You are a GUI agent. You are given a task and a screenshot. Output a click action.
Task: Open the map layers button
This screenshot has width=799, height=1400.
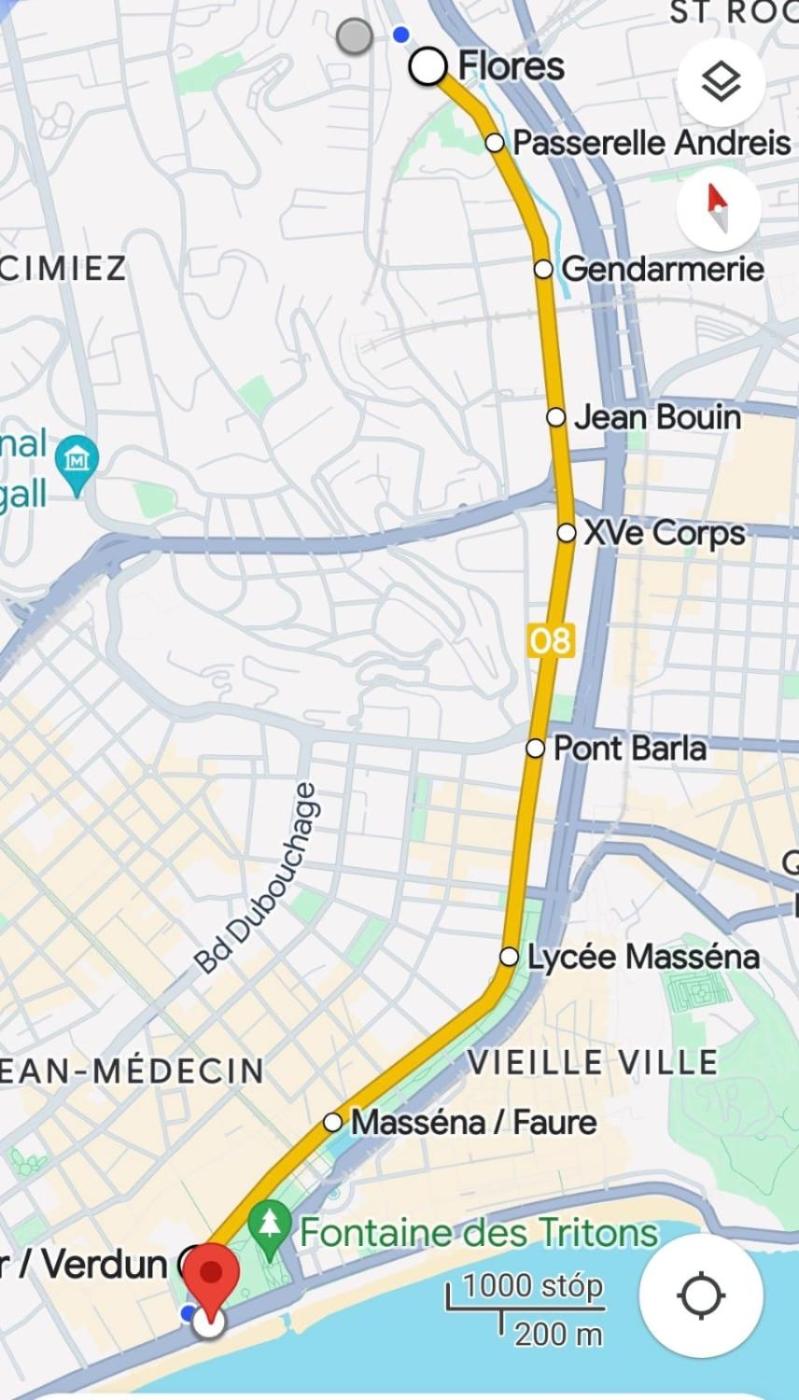pyautogui.click(x=720, y=83)
